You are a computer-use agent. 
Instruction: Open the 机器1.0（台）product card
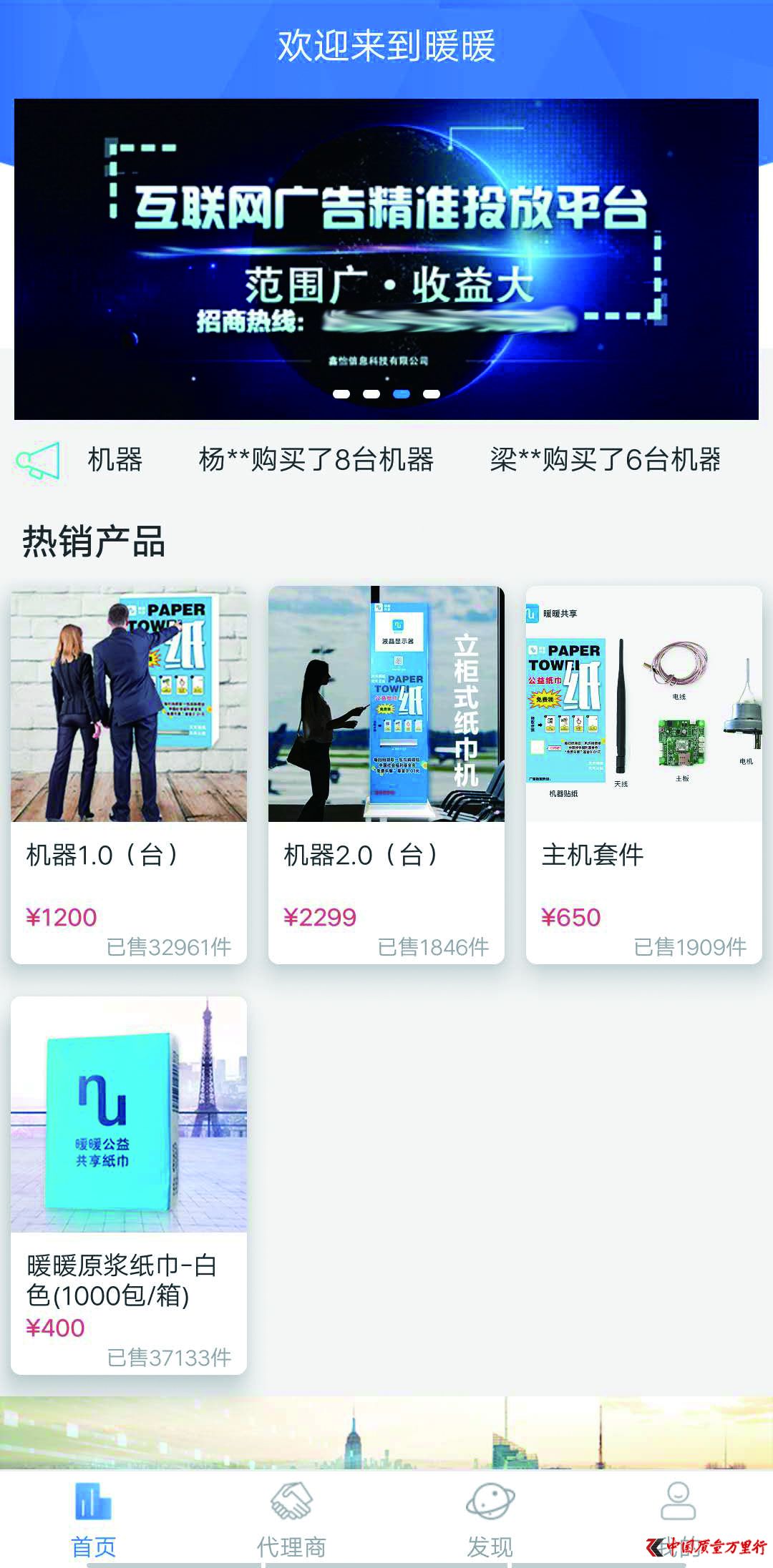(129, 775)
